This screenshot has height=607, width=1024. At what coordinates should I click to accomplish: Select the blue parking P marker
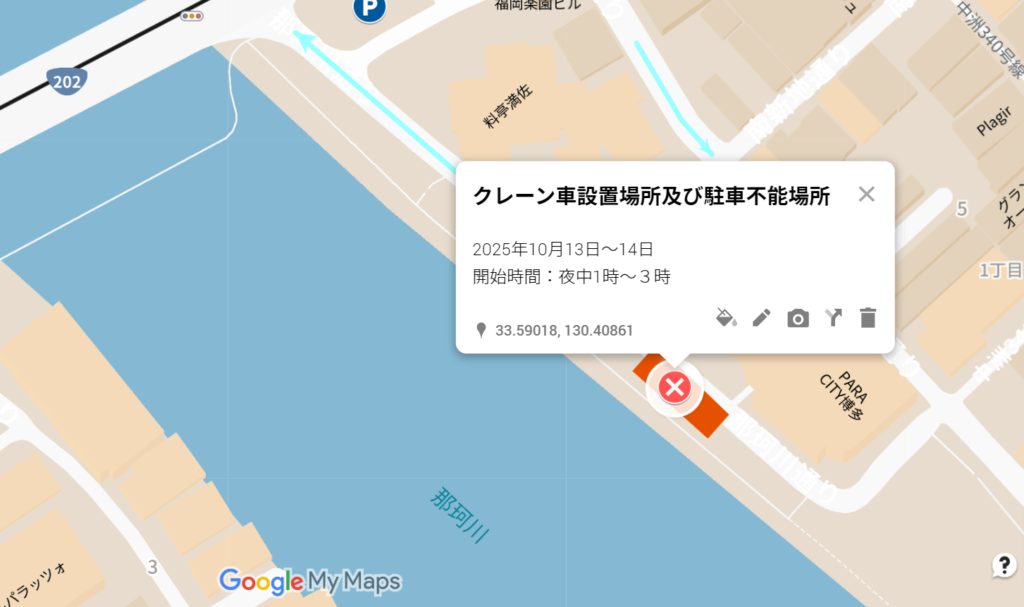(369, 10)
